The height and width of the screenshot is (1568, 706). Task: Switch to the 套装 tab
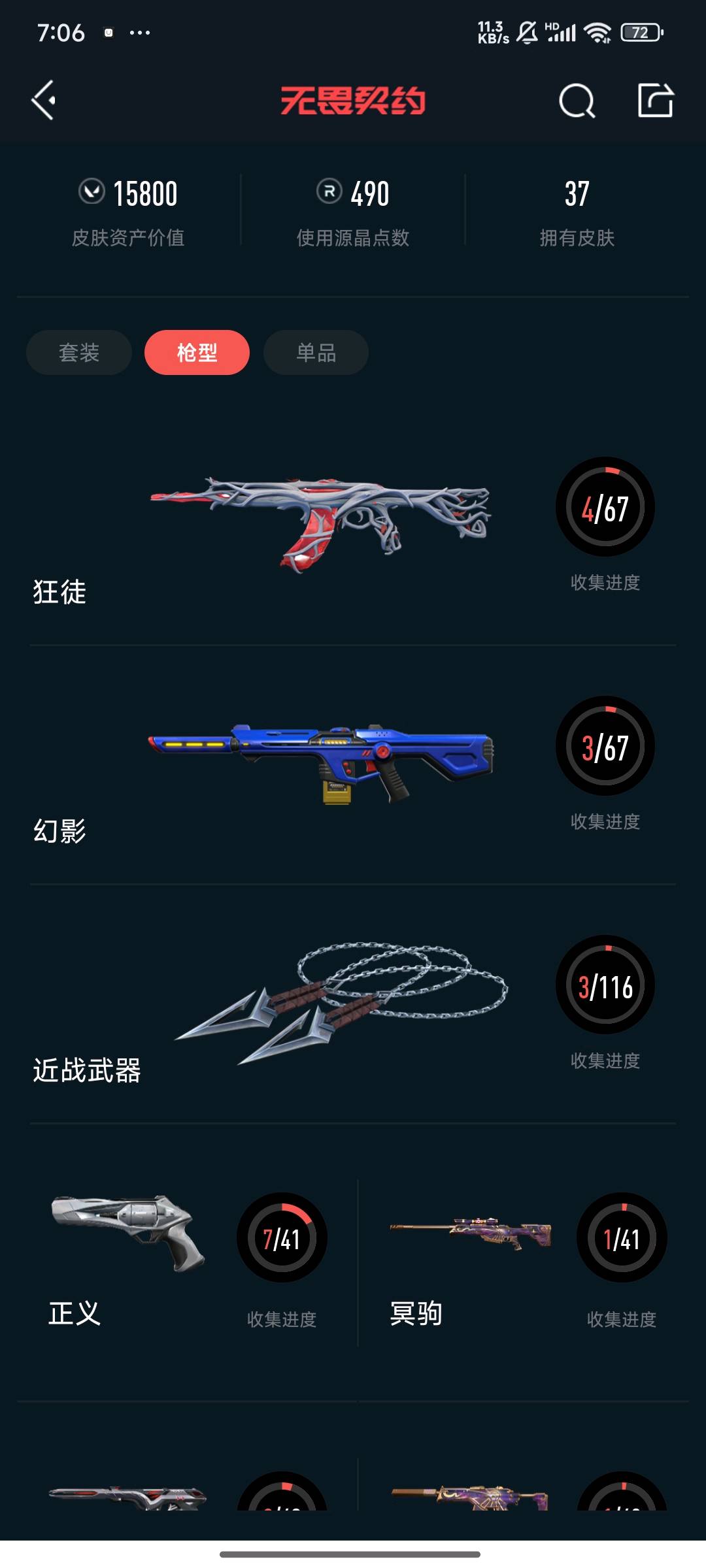click(x=79, y=353)
